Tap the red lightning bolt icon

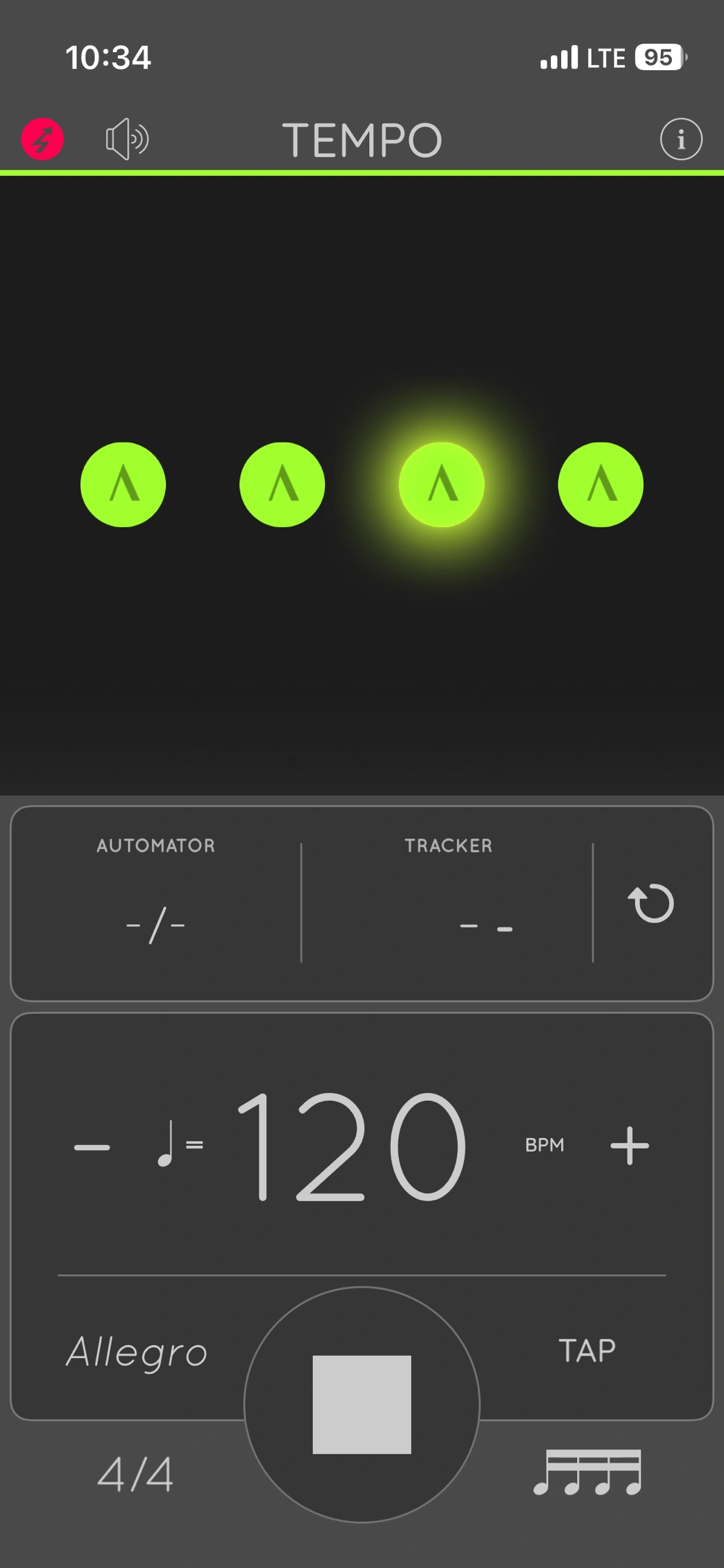43,139
